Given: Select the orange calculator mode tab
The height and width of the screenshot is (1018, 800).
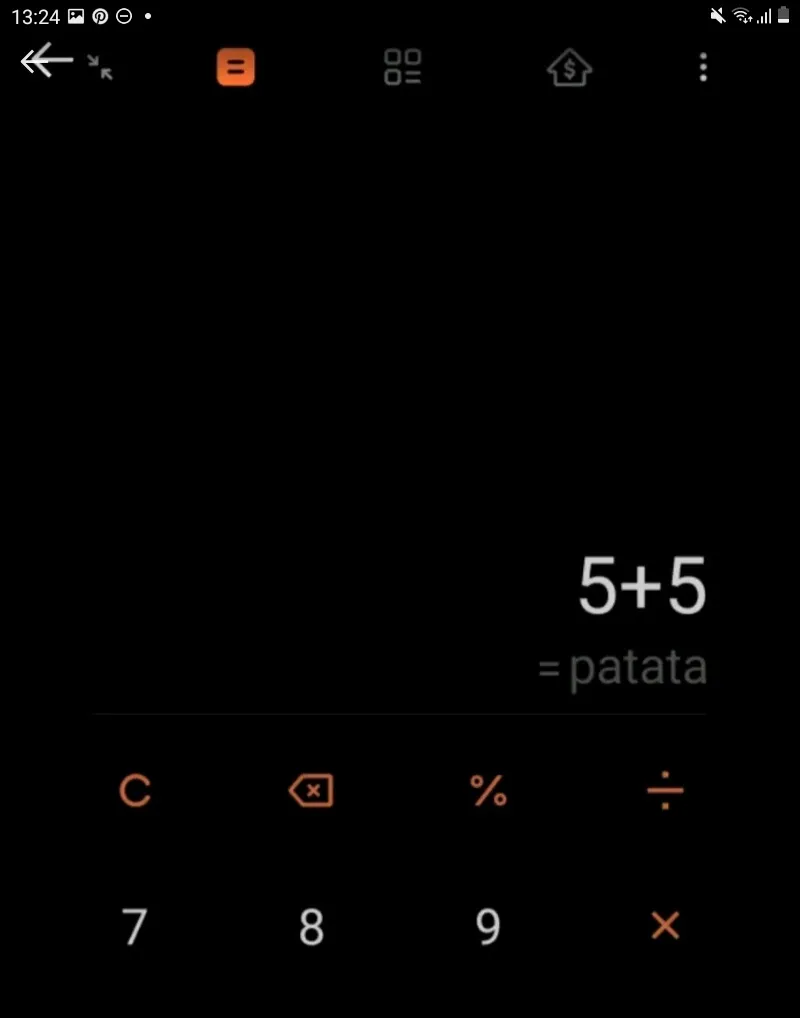Looking at the screenshot, I should 236,68.
